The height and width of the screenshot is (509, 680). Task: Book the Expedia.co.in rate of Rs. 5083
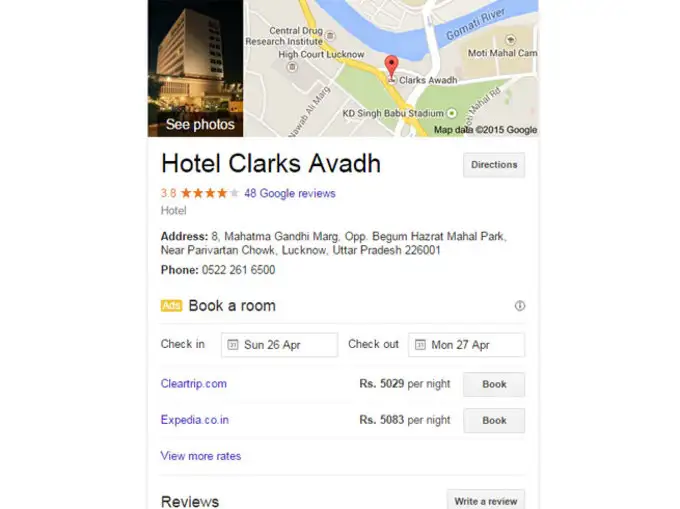[494, 421]
